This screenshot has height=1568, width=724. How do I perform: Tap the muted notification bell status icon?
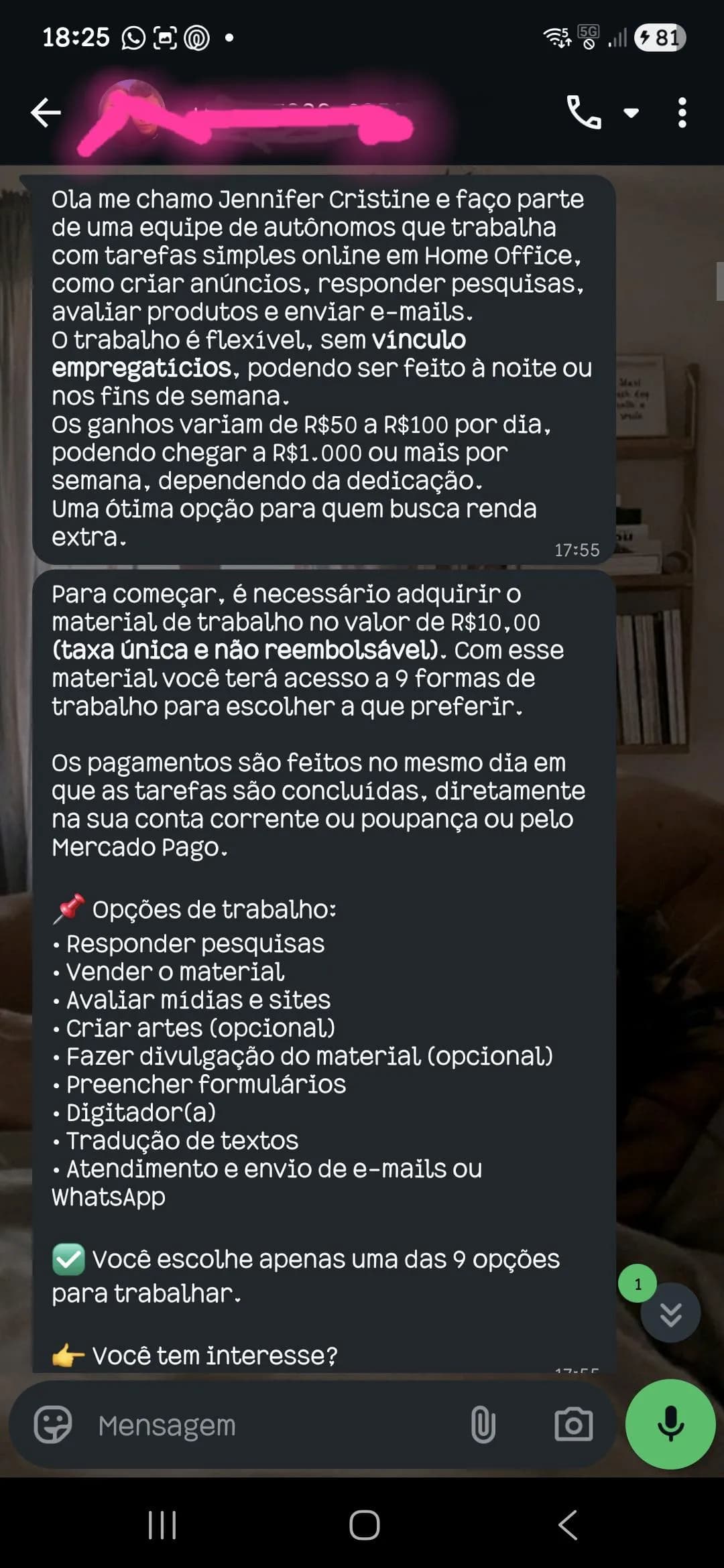click(x=588, y=44)
